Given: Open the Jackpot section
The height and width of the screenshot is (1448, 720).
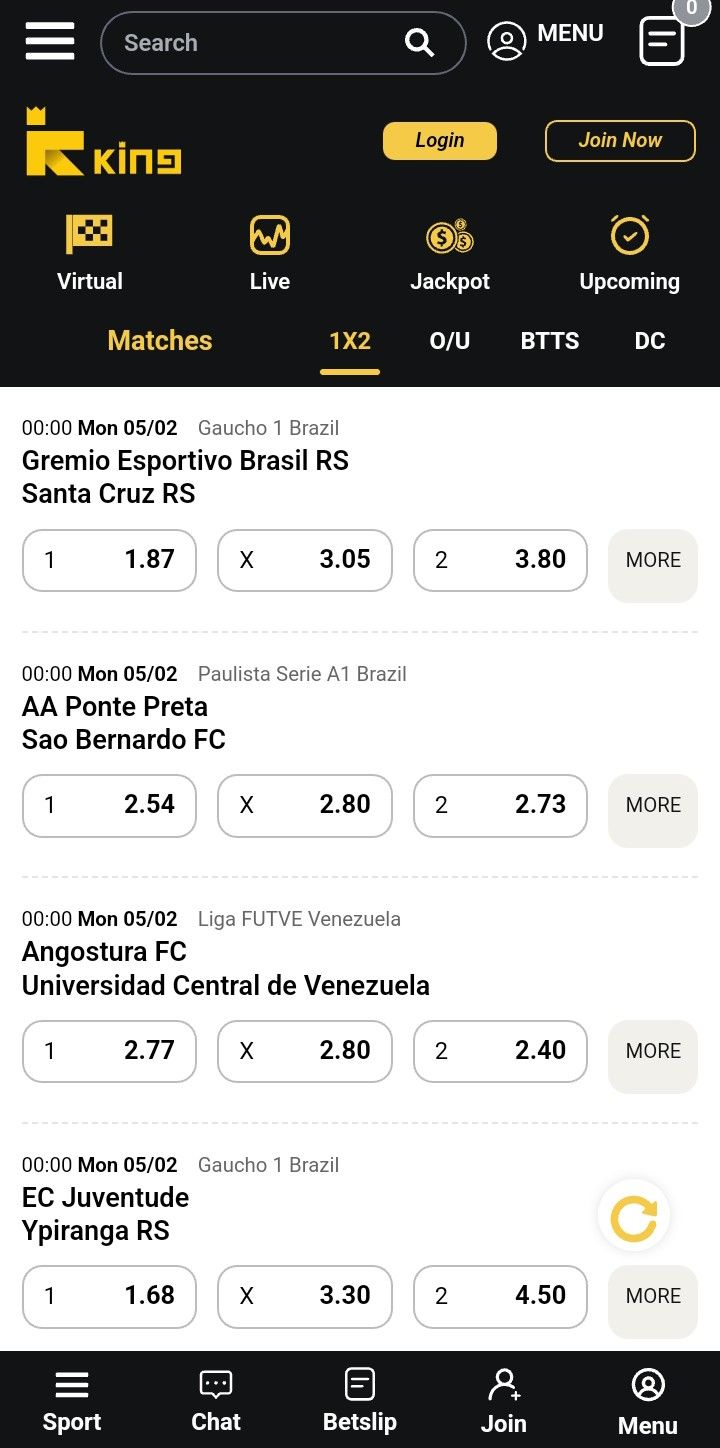Looking at the screenshot, I should (x=450, y=254).
